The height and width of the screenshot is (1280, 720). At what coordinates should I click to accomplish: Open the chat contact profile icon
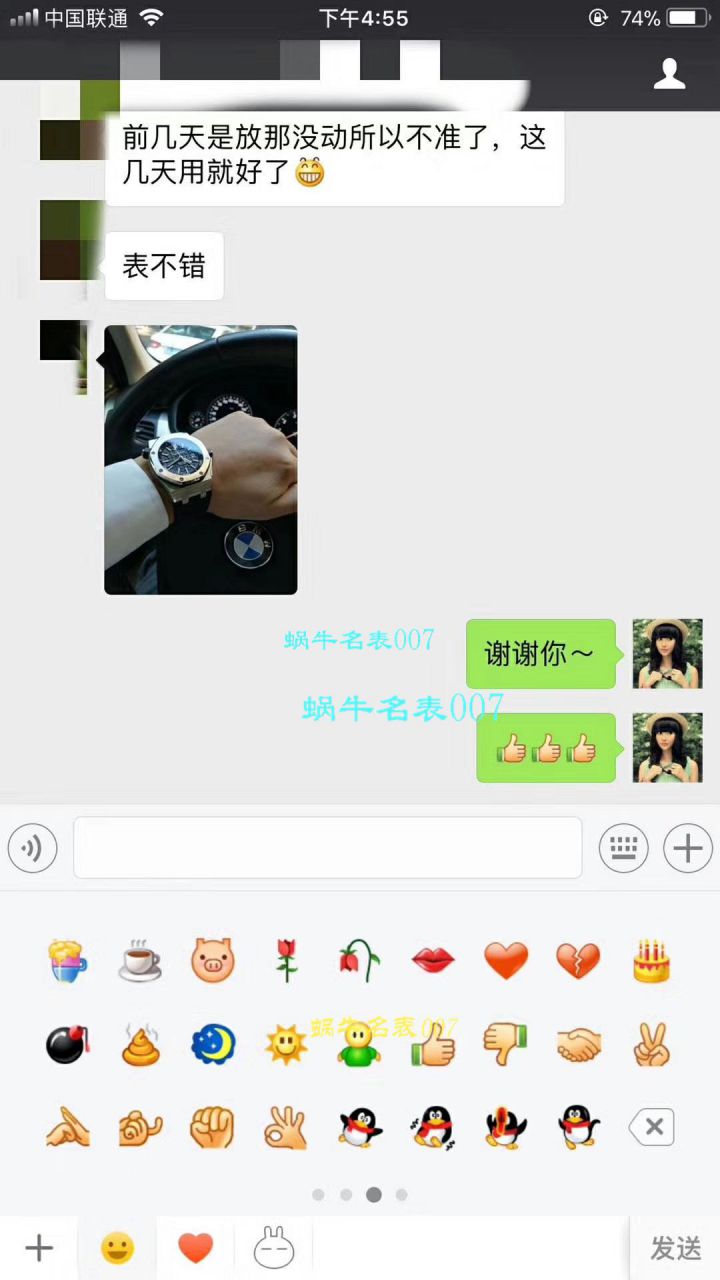coord(669,73)
